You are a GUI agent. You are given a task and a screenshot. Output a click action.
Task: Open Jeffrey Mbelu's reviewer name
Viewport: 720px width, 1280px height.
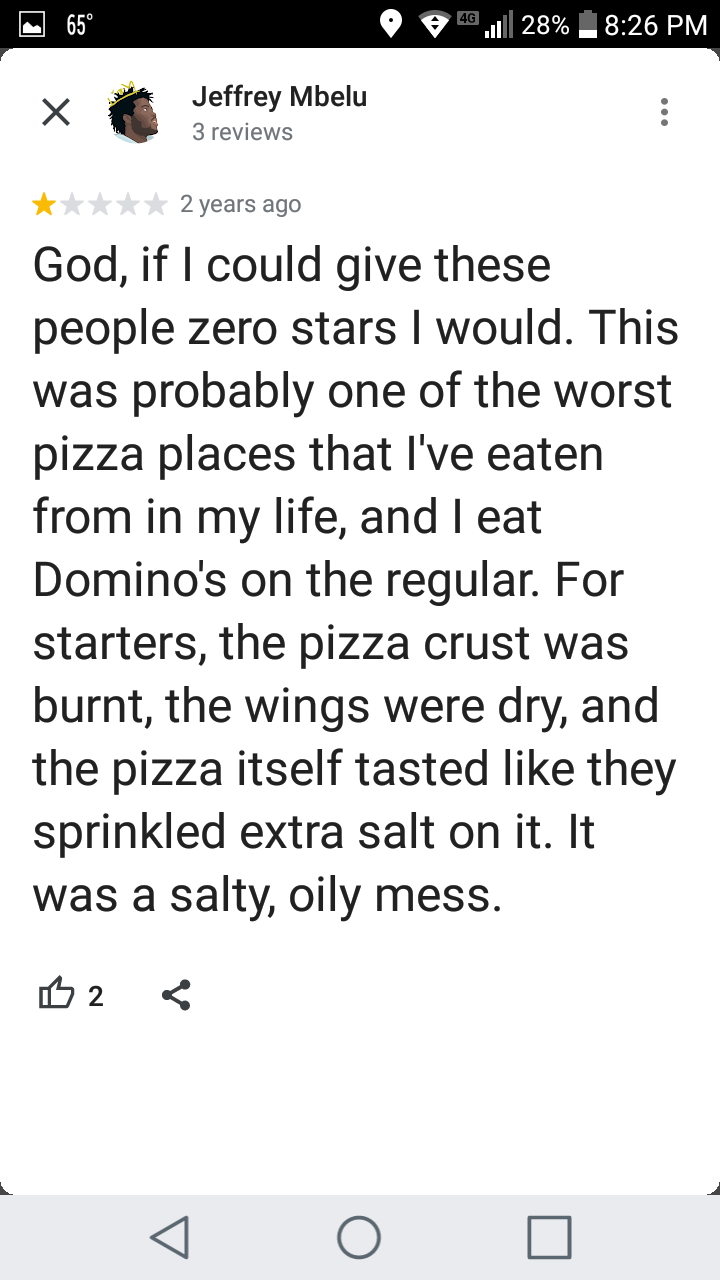pyautogui.click(x=279, y=97)
